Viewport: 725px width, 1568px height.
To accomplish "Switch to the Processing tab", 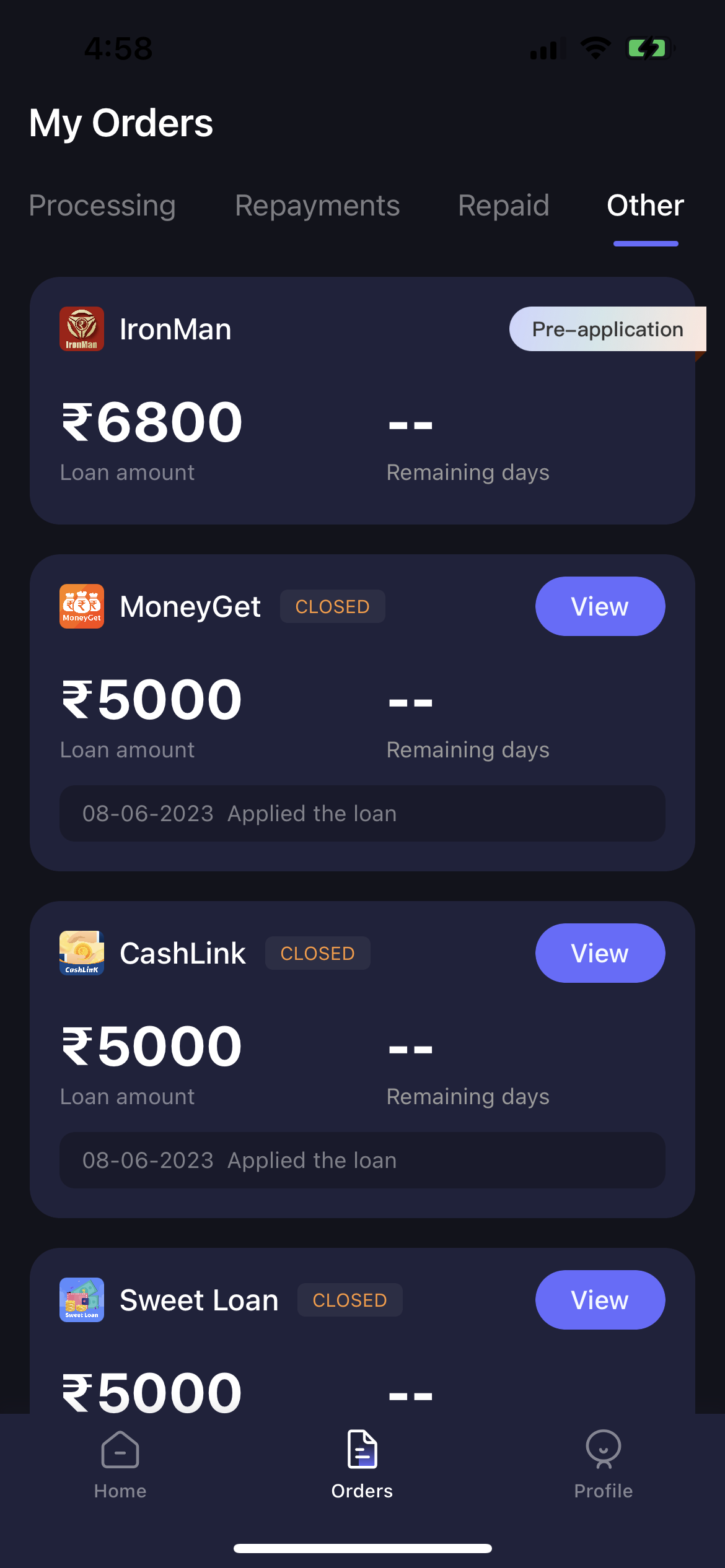I will pos(102,206).
